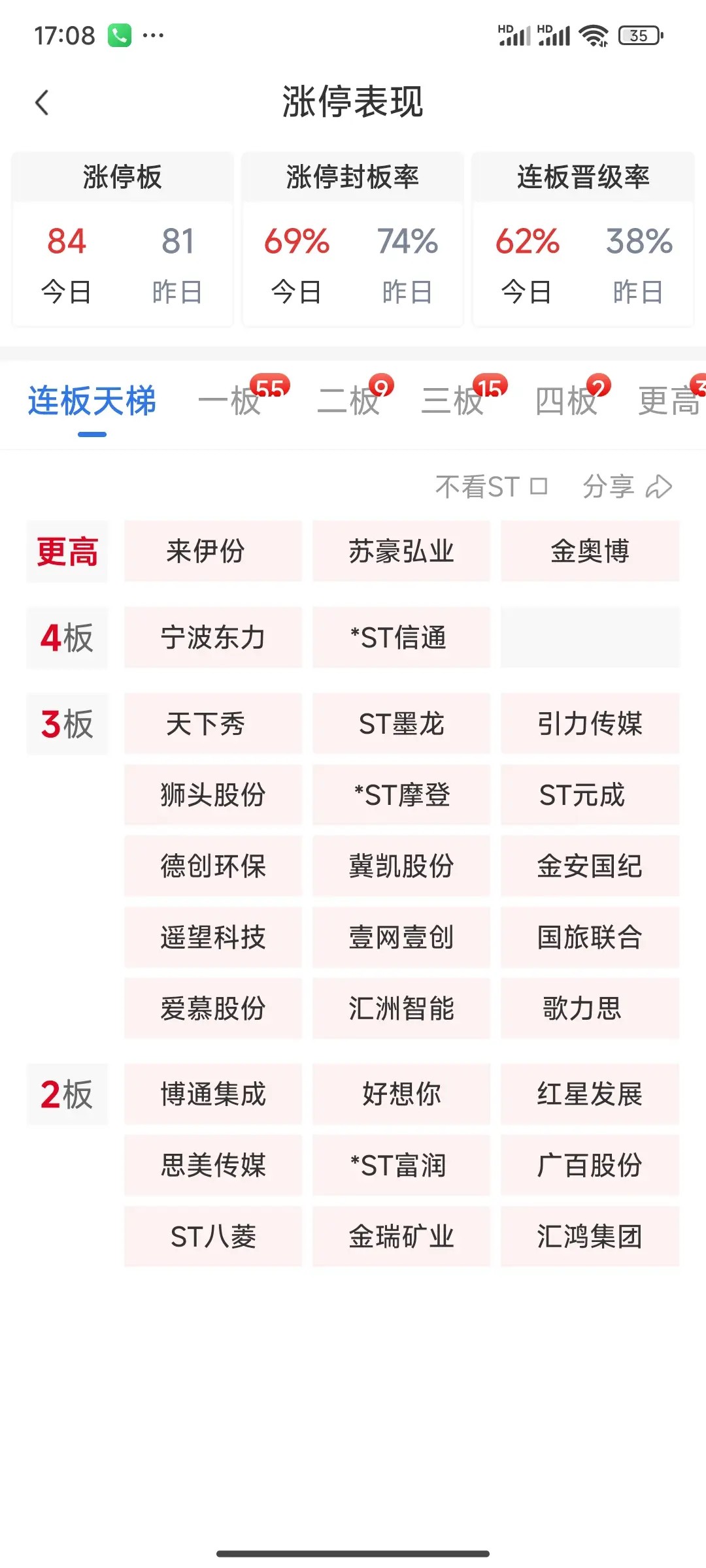Viewport: 706px width, 1568px height.
Task: Open stock 歌力思
Action: (x=590, y=1008)
